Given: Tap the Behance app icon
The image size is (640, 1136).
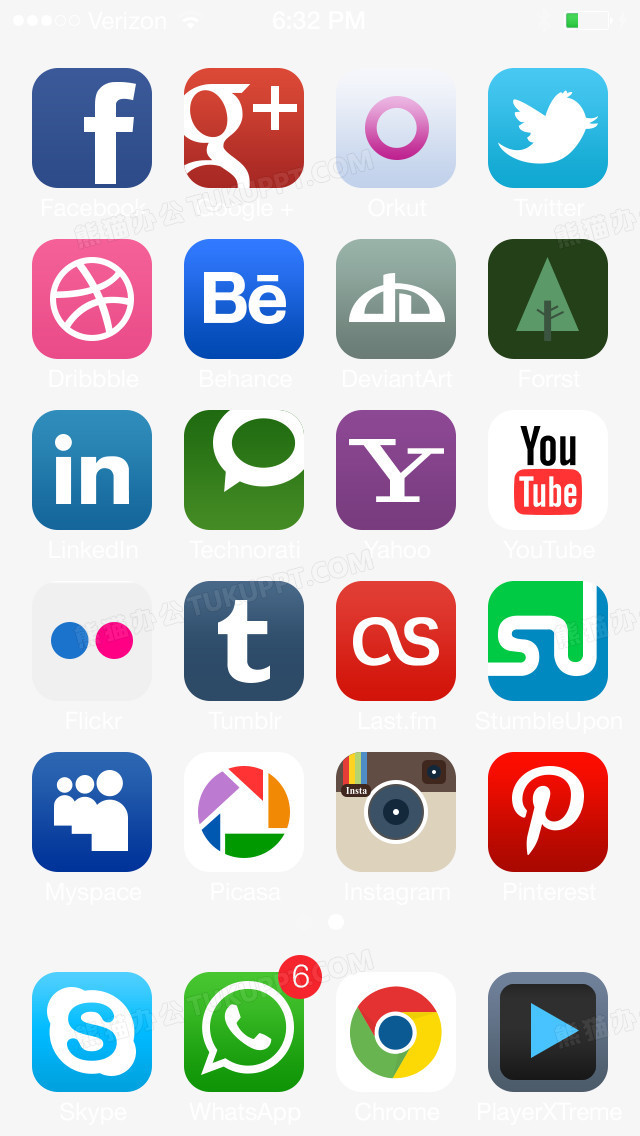Looking at the screenshot, I should tap(244, 299).
